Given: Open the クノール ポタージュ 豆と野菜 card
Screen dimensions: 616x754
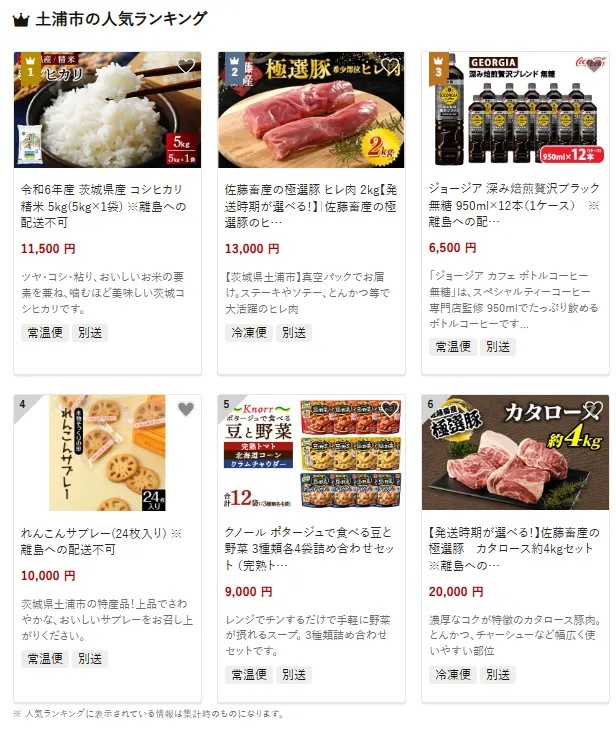Looking at the screenshot, I should pos(311,541).
